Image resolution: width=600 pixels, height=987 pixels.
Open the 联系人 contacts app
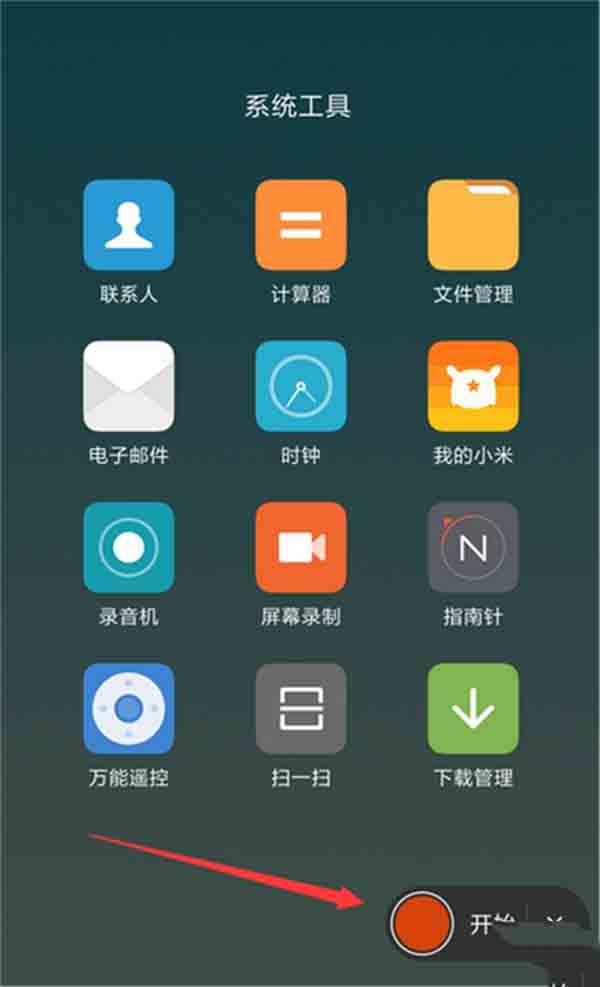coord(128,225)
